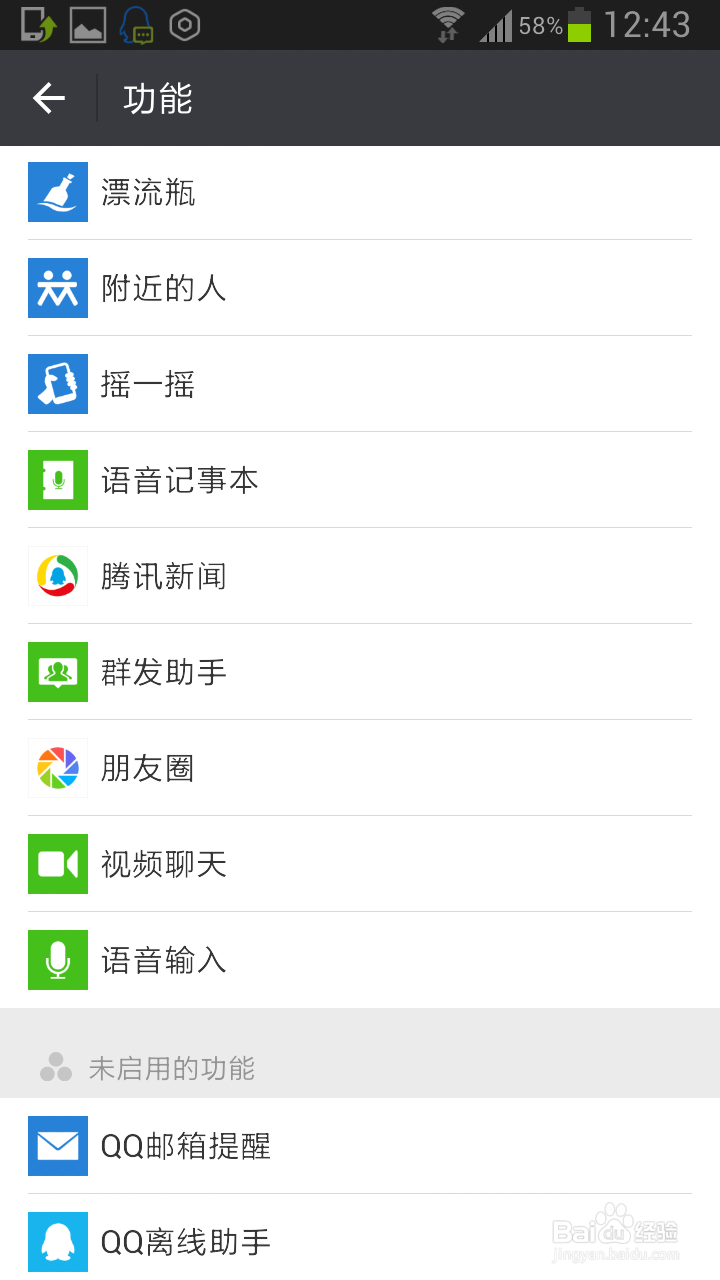Open the 朋友圈 Moments pinwheel icon

pos(57,768)
